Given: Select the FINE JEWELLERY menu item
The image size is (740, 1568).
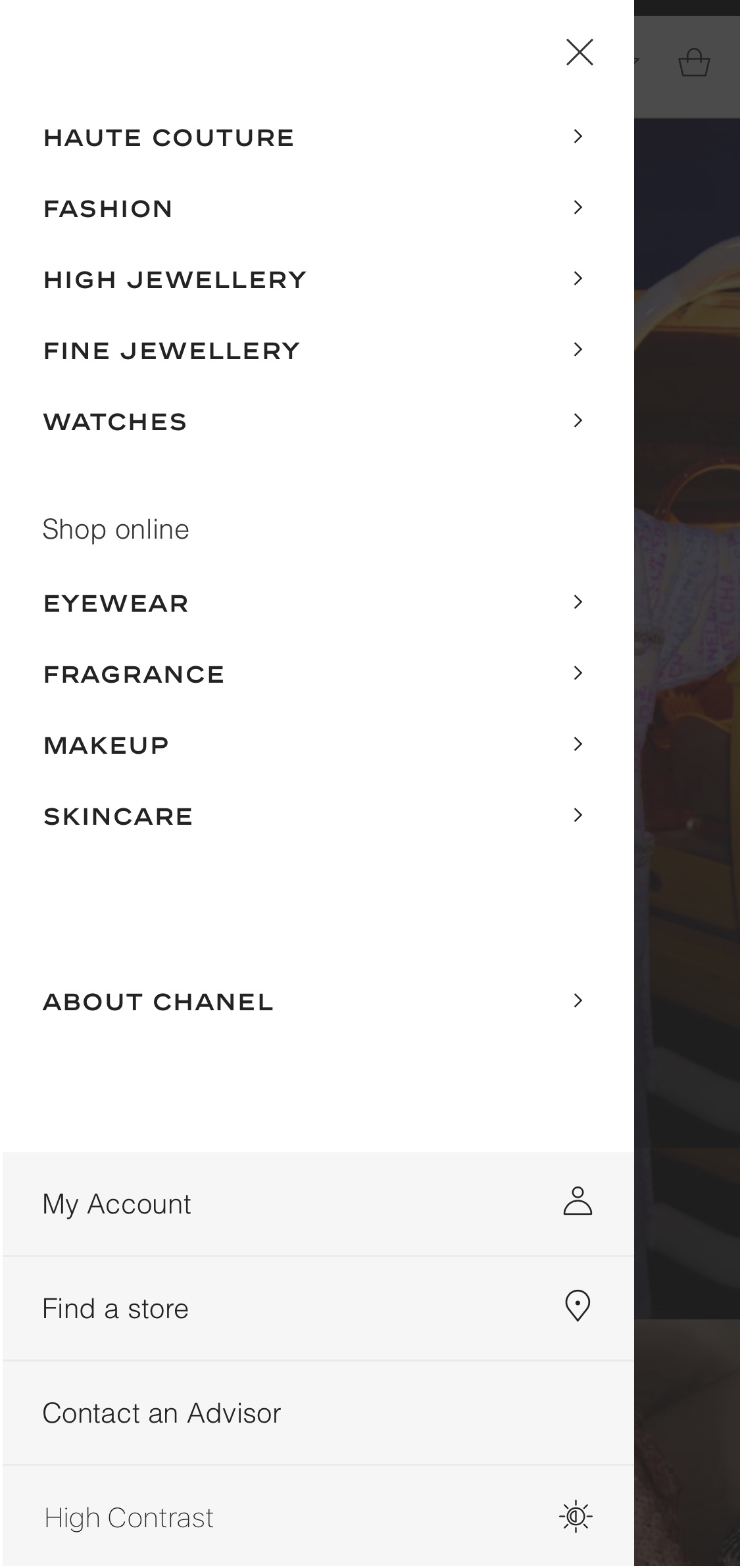Looking at the screenshot, I should pyautogui.click(x=170, y=349).
